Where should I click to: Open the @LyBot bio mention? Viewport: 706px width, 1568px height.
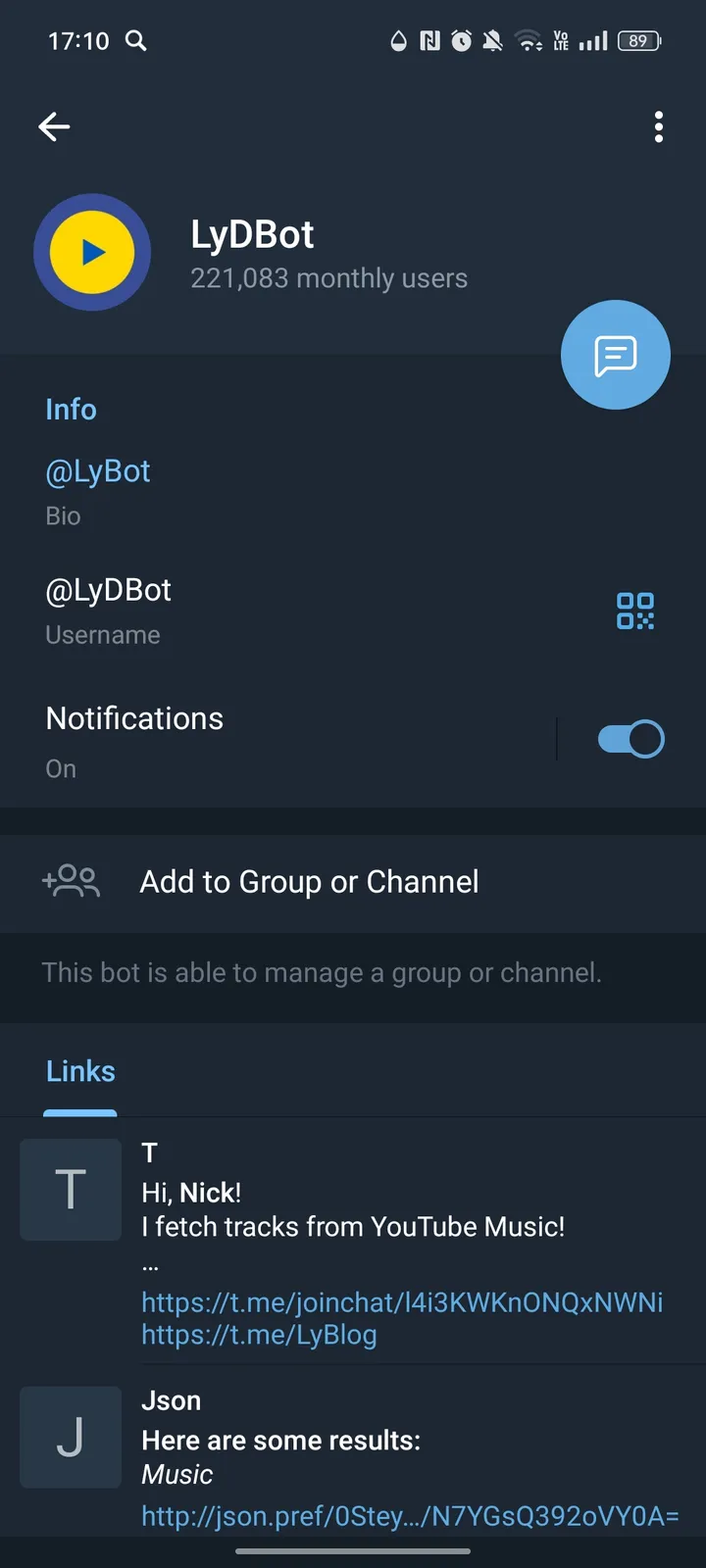click(x=97, y=471)
